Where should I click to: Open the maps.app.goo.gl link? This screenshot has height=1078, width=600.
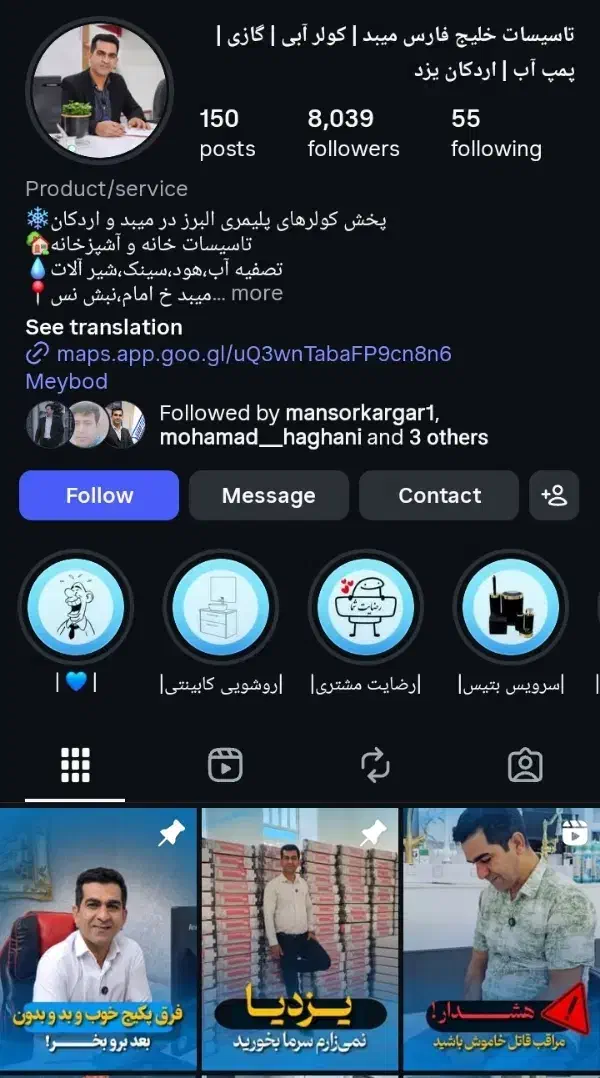point(253,353)
